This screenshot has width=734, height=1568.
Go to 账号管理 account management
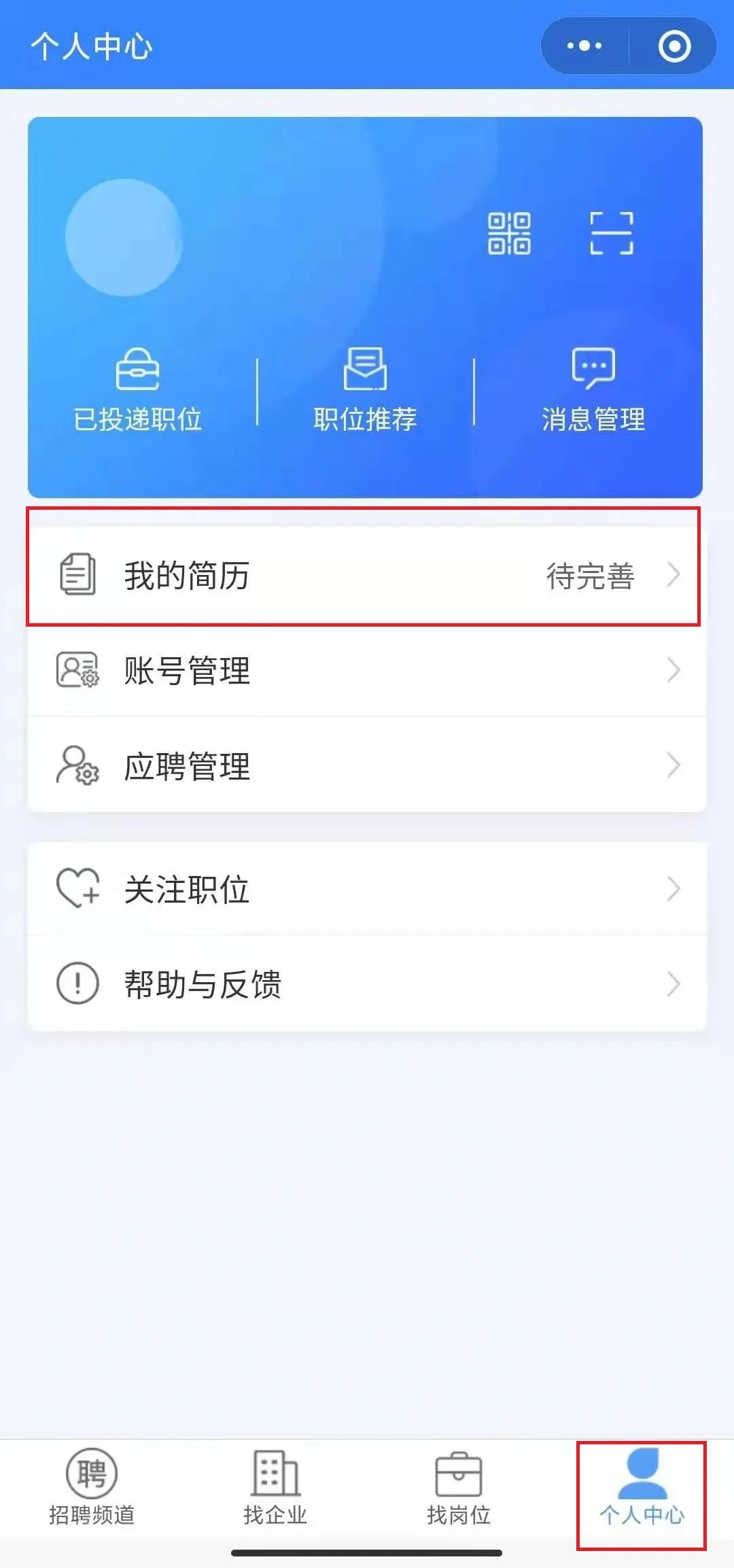point(365,670)
